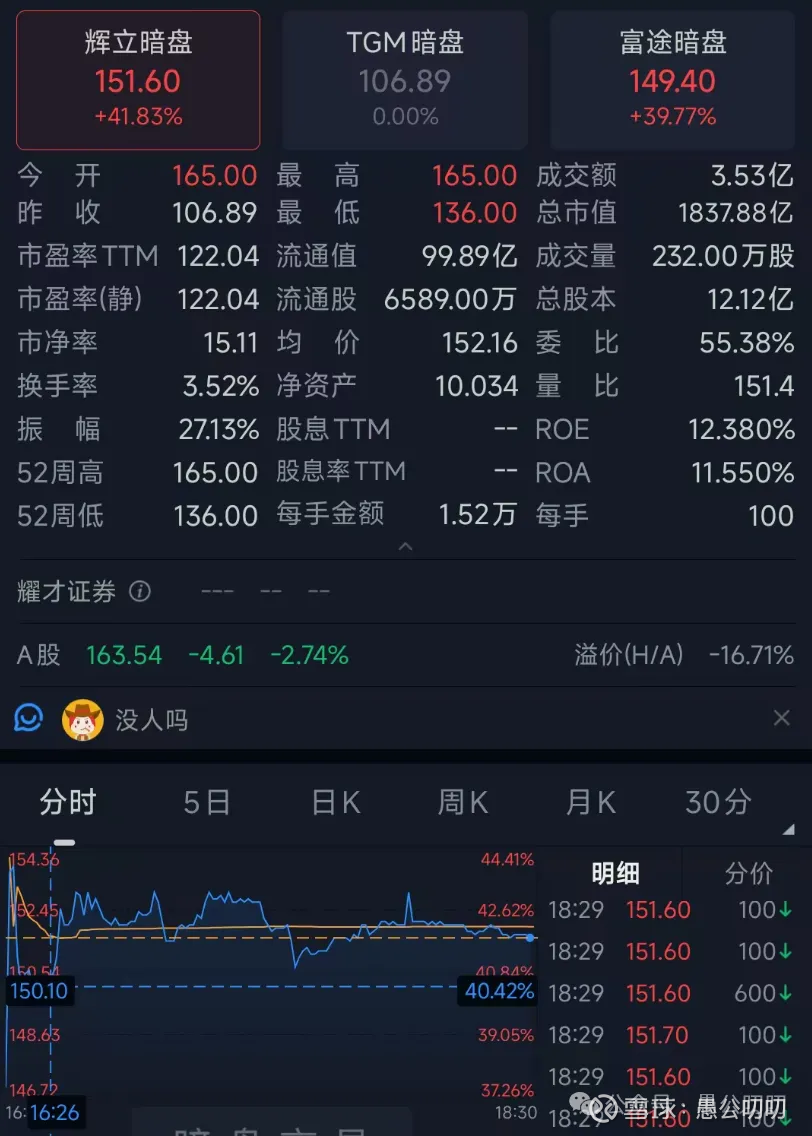Dismiss the 没人吗 comment banner
The width and height of the screenshot is (812, 1136).
point(781,718)
